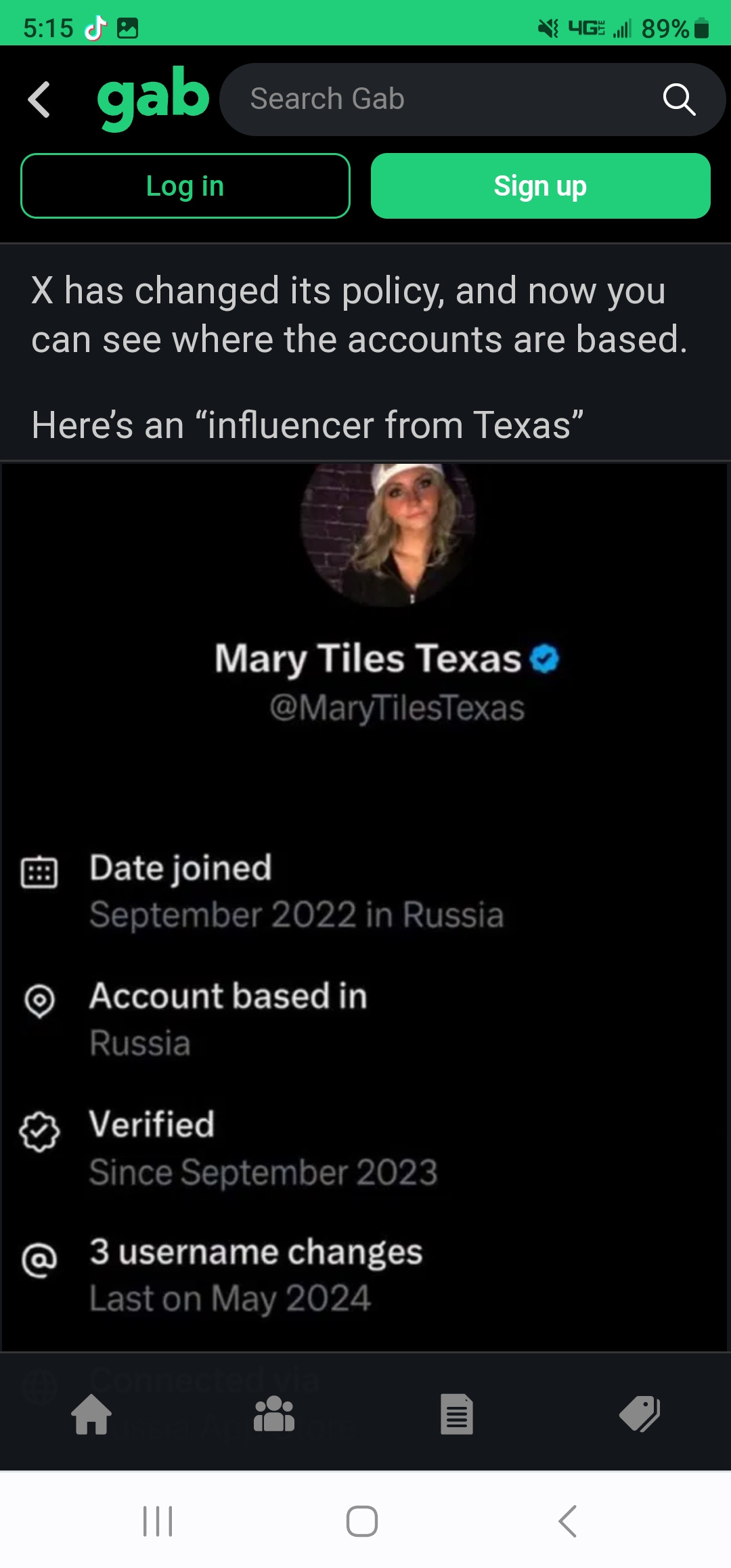Select the Sign up button

point(540,186)
